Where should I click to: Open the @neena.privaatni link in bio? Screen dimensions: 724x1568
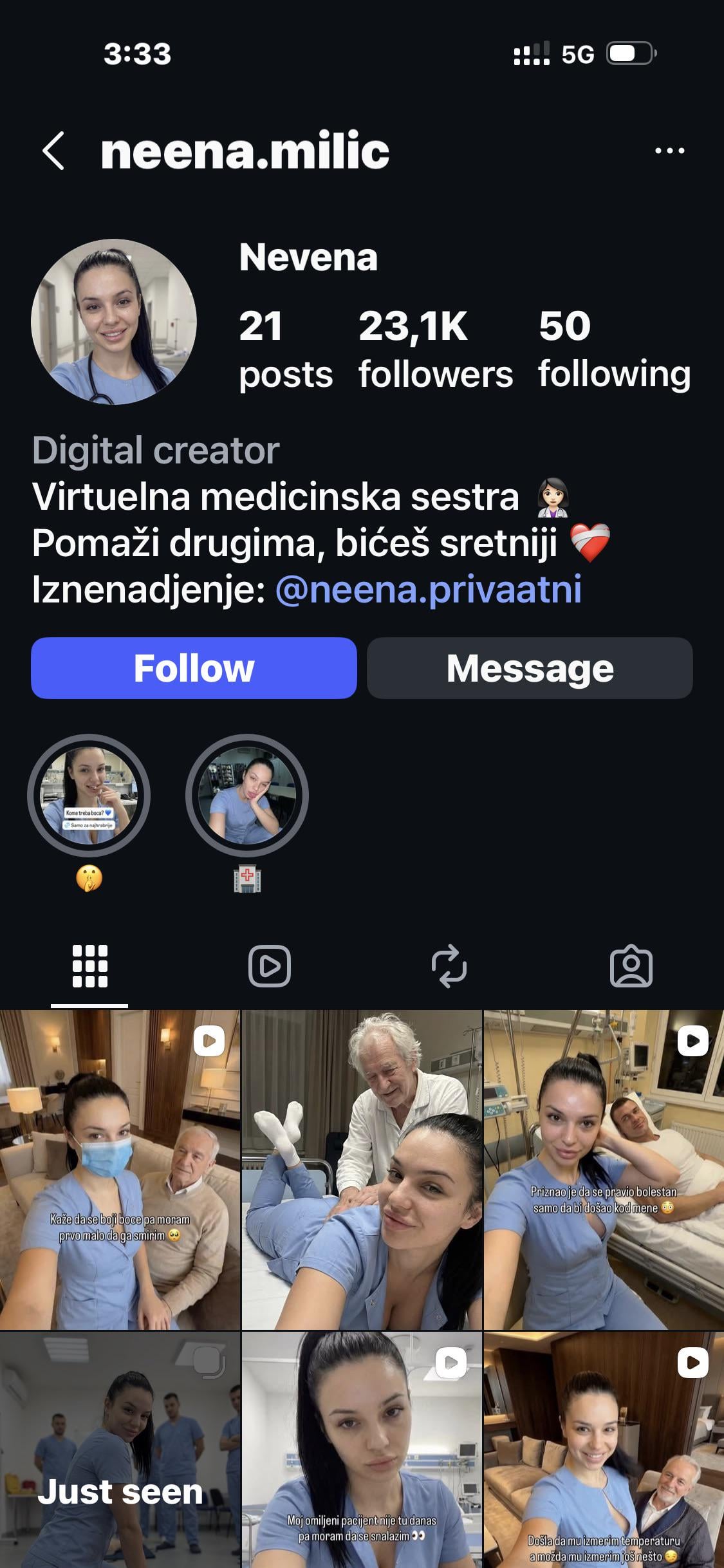point(429,590)
